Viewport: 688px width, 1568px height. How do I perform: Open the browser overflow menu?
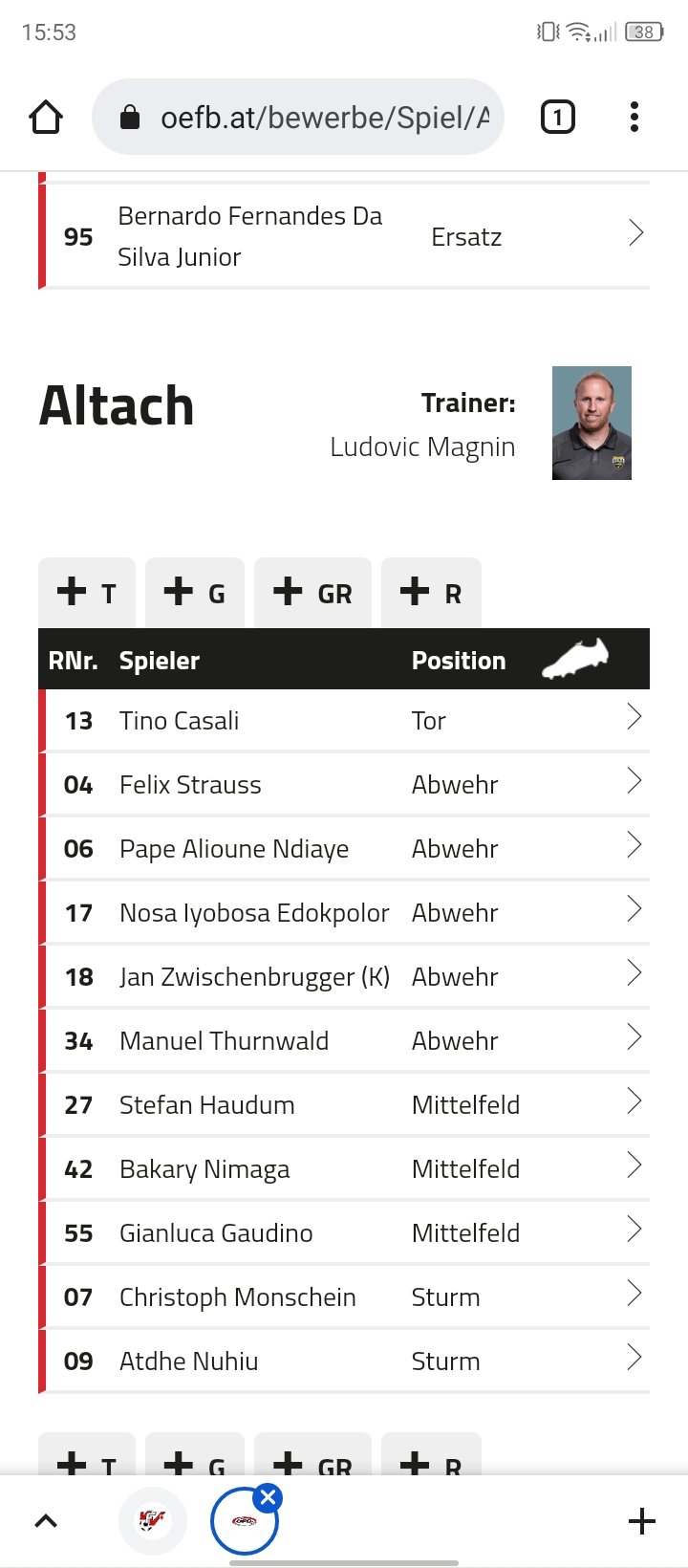click(x=634, y=118)
